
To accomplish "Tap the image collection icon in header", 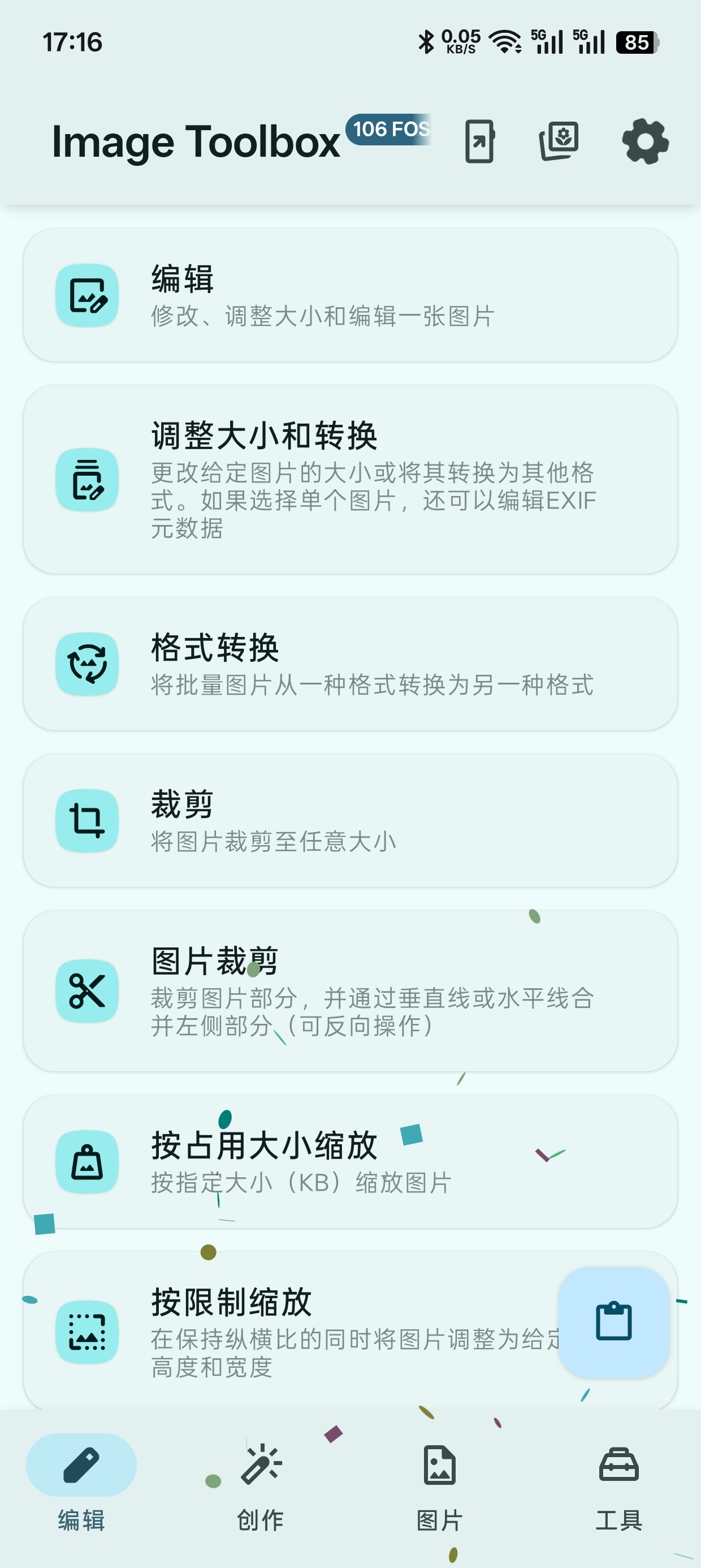I will click(559, 142).
